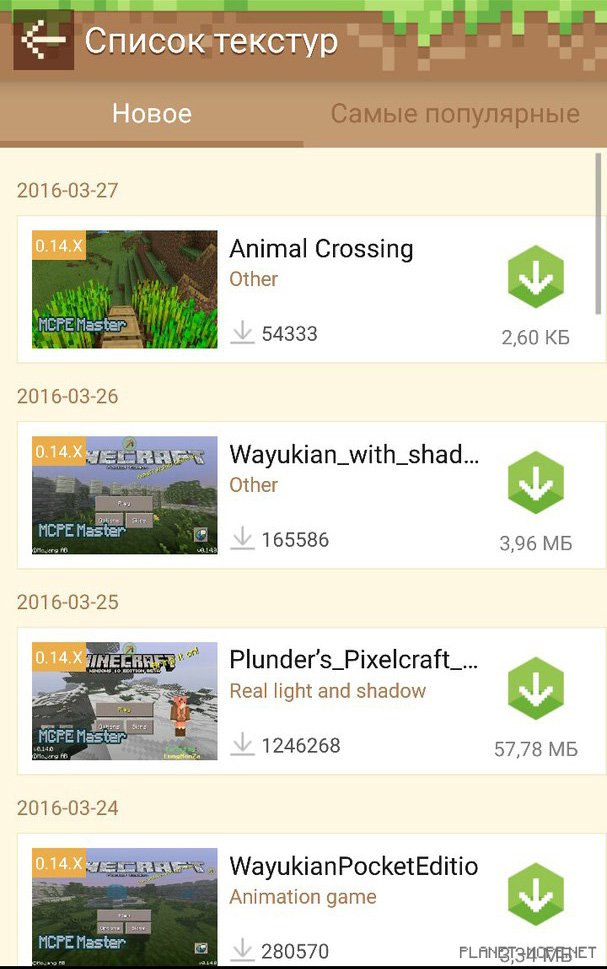Image resolution: width=607 pixels, height=969 pixels.
Task: Download the Wayukian_with_shad... texture
Action: 536,483
